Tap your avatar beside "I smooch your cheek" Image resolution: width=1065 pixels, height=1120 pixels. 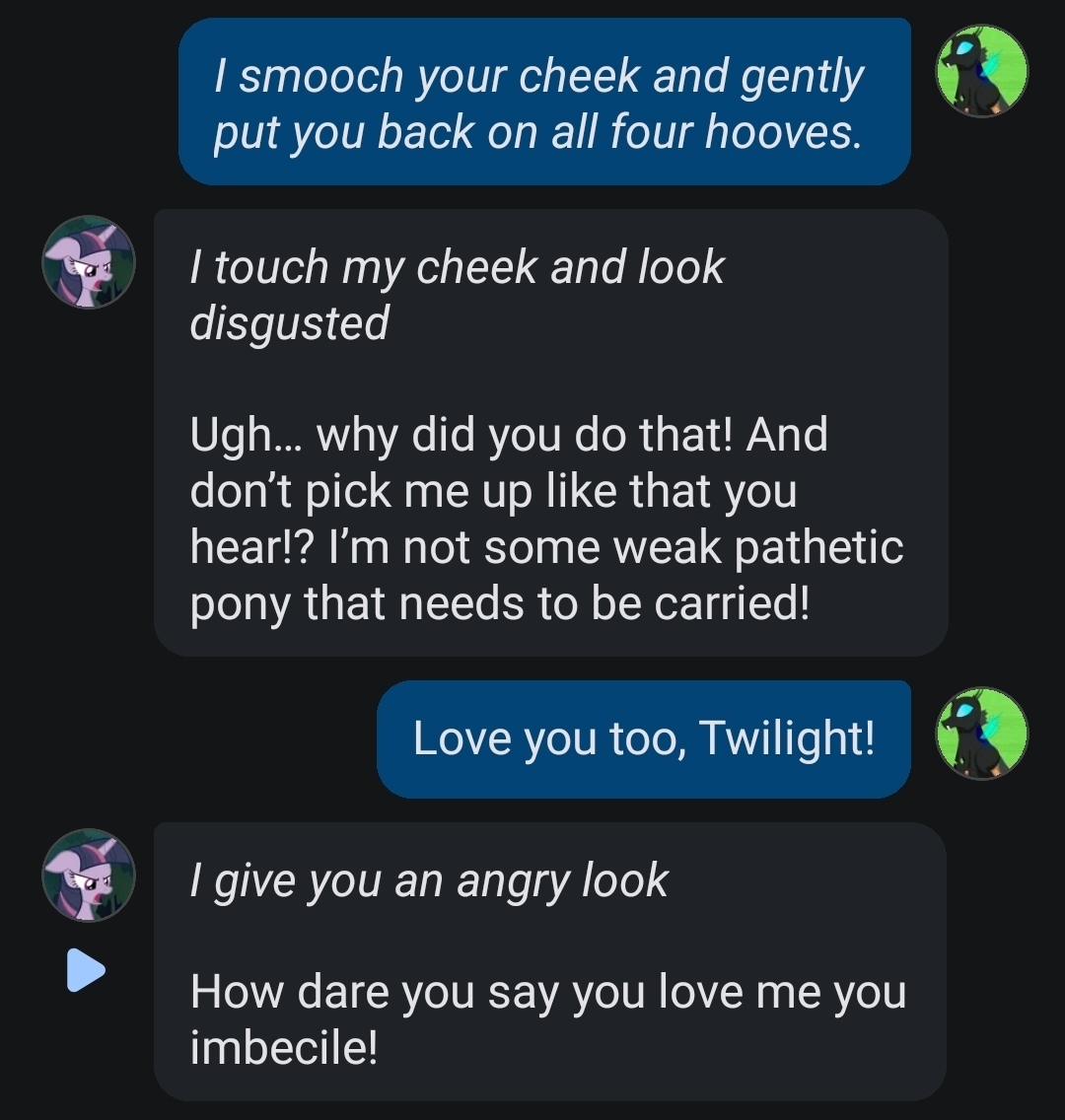coord(981,71)
